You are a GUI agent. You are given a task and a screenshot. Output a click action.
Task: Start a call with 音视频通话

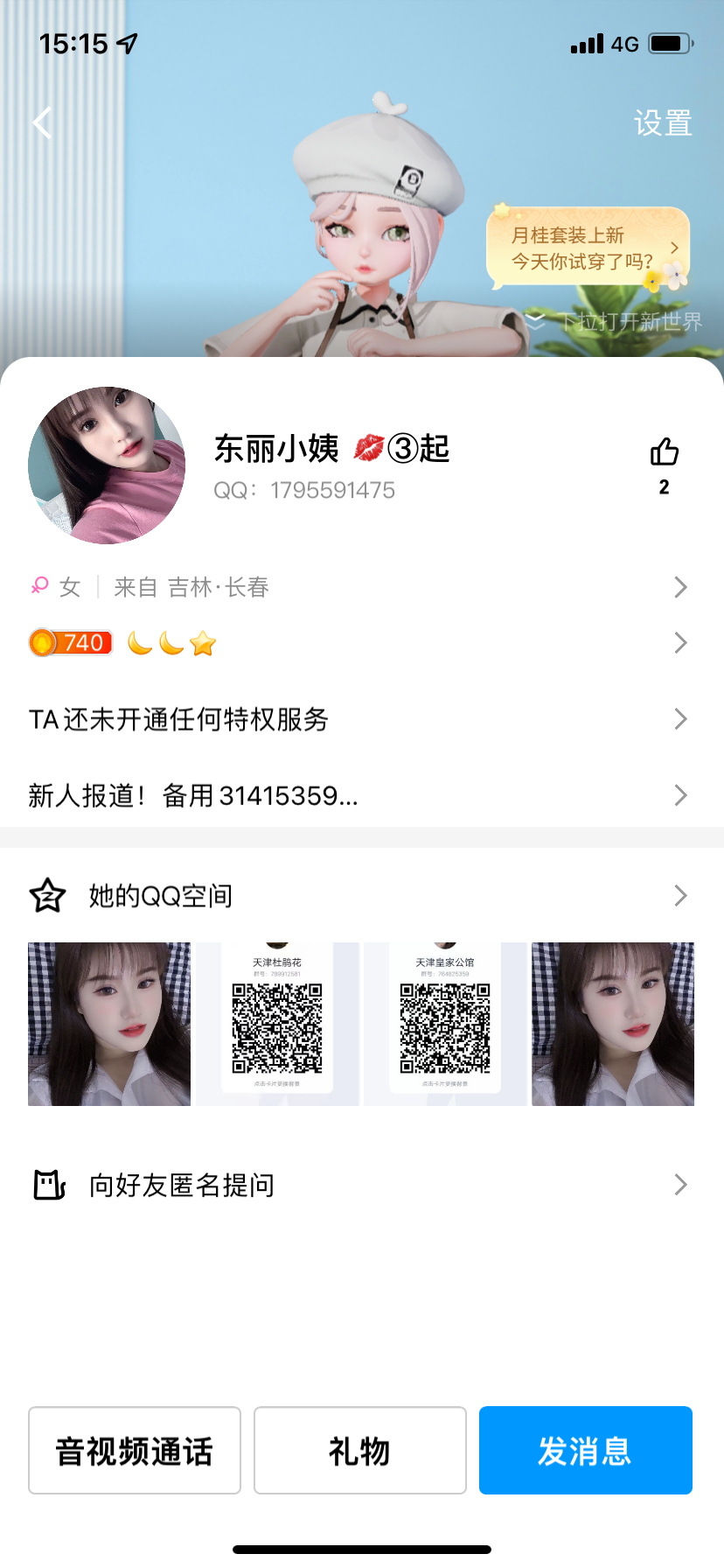pyautogui.click(x=134, y=1450)
